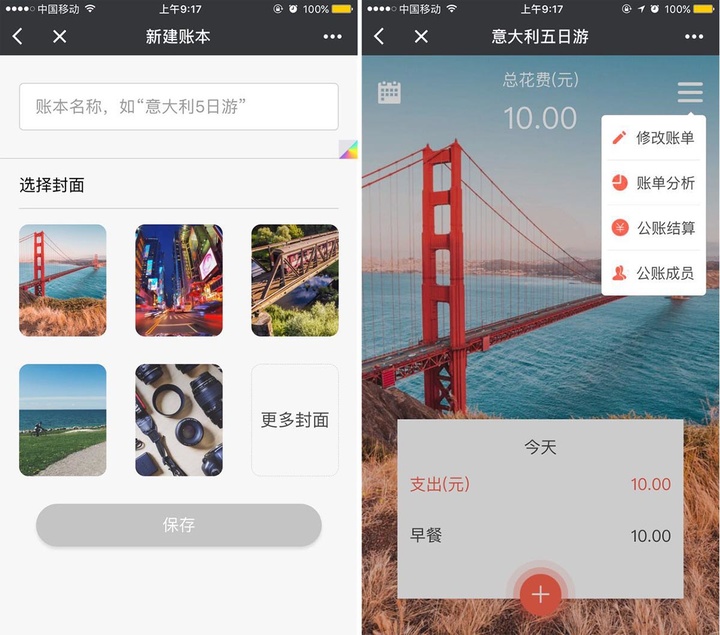This screenshot has width=720, height=635.
Task: Open 公账结算 settlement option
Action: click(x=654, y=228)
